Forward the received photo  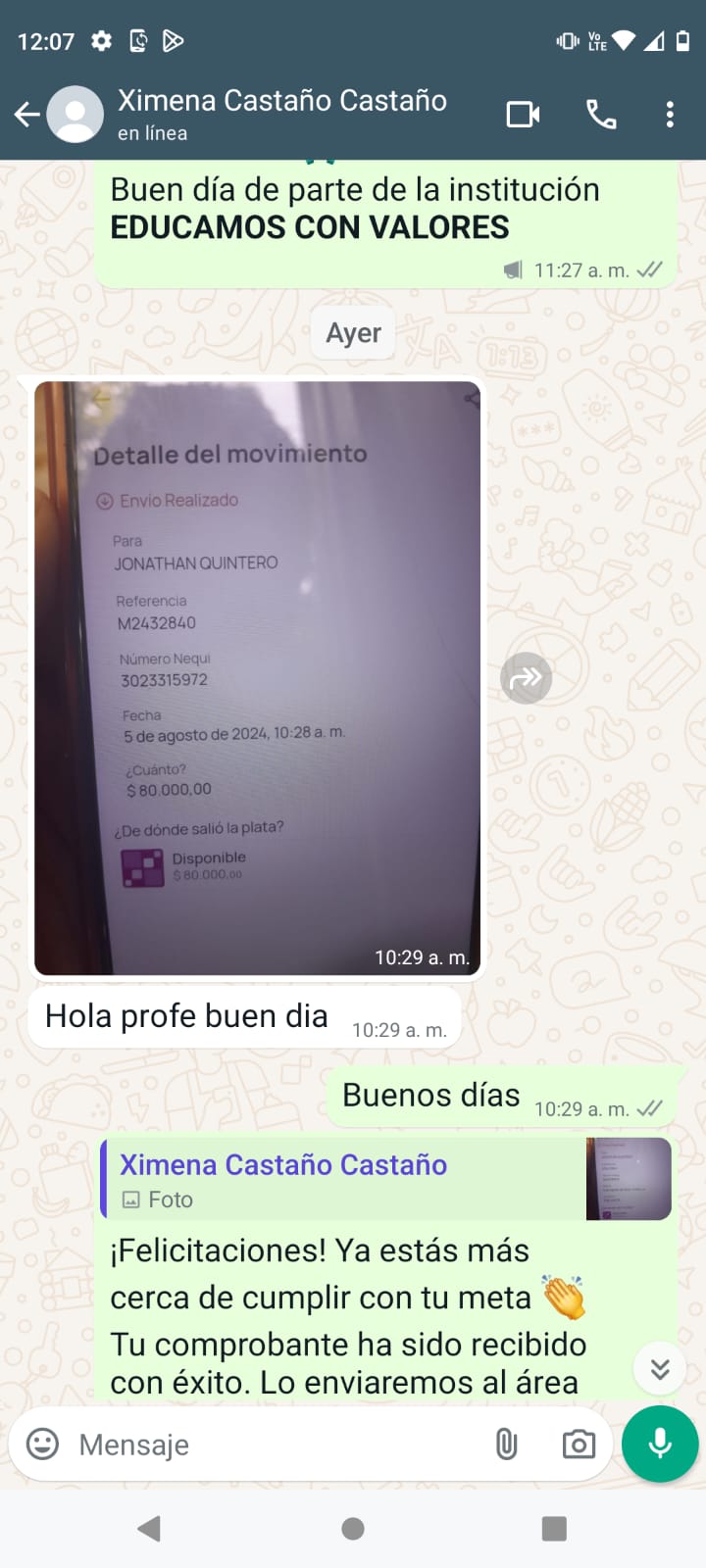point(527,678)
